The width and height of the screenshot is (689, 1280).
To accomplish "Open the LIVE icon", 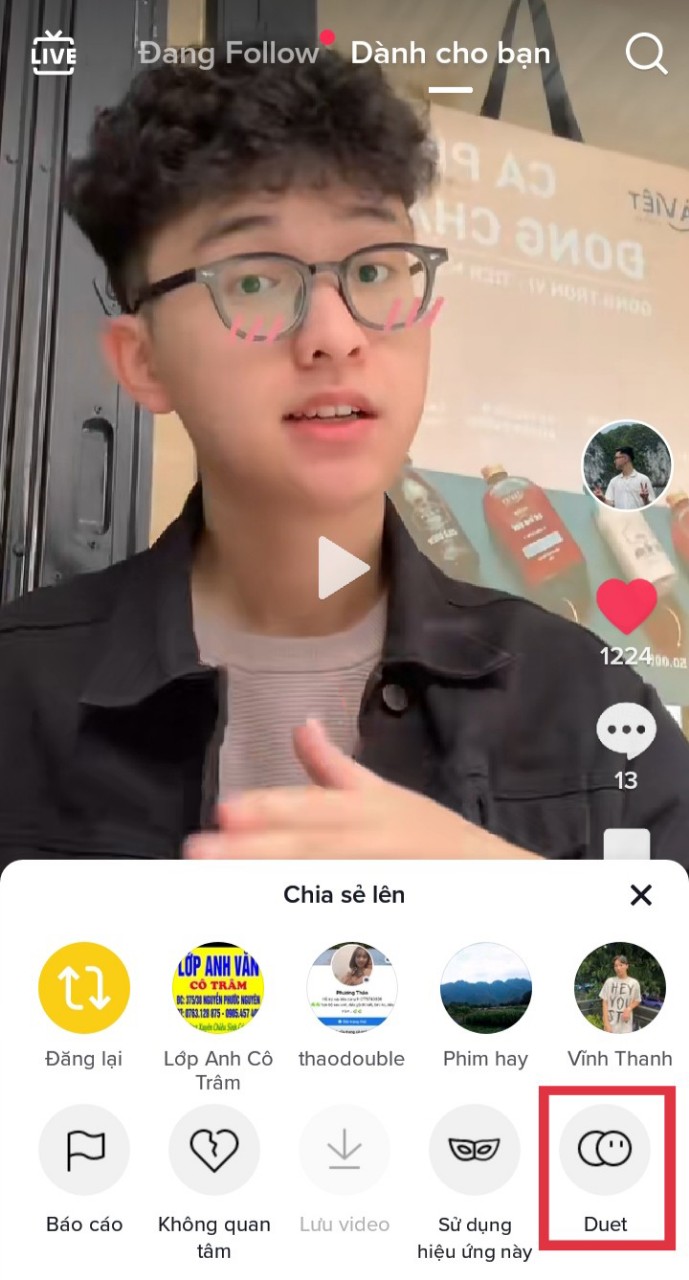I will click(53, 52).
